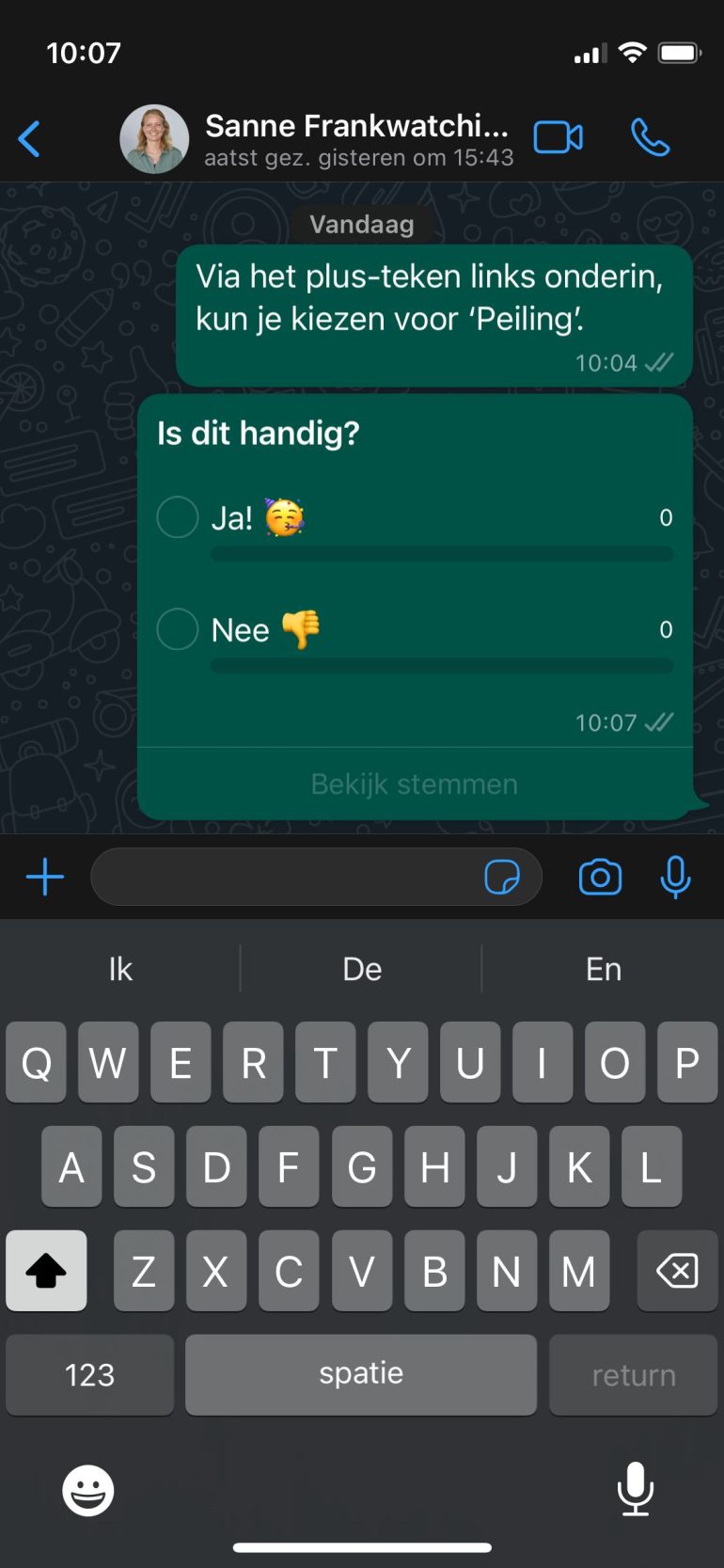Open Sanne Frankwatching's contact info

tap(355, 138)
